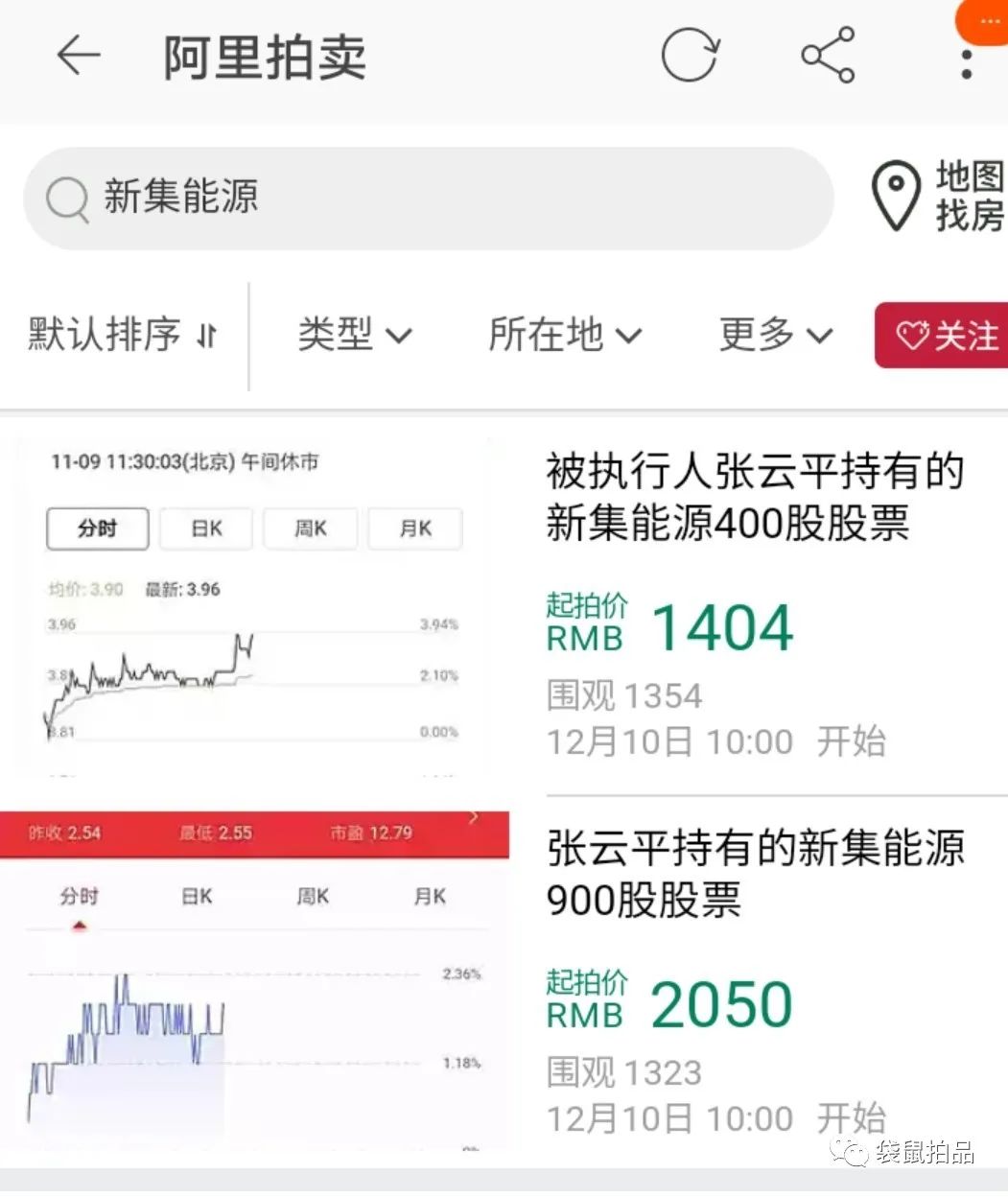
Task: Tap the red price bar's right arrow
Action: click(472, 817)
